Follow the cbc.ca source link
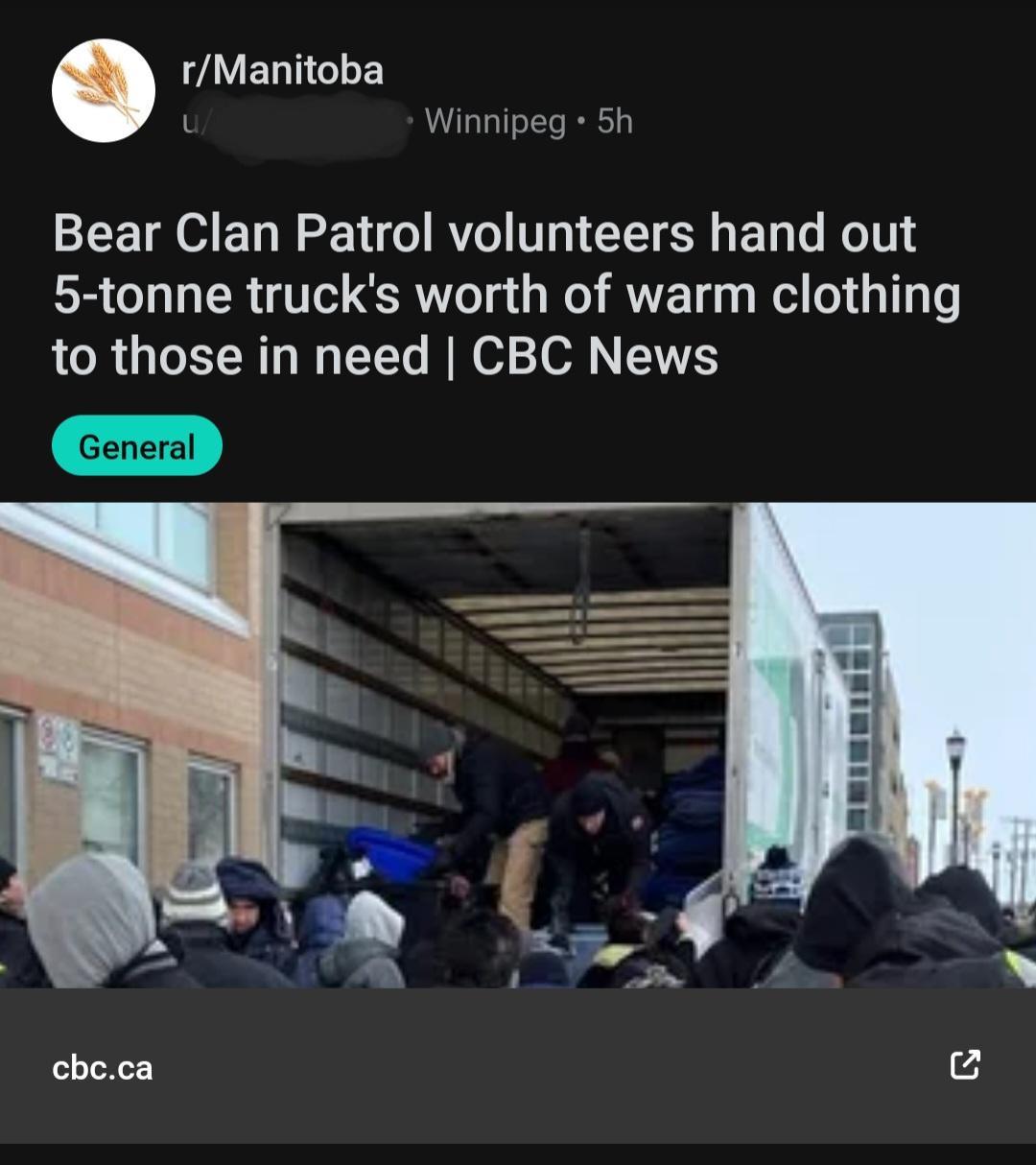Viewport: 1036px width, 1165px height. coord(102,1067)
